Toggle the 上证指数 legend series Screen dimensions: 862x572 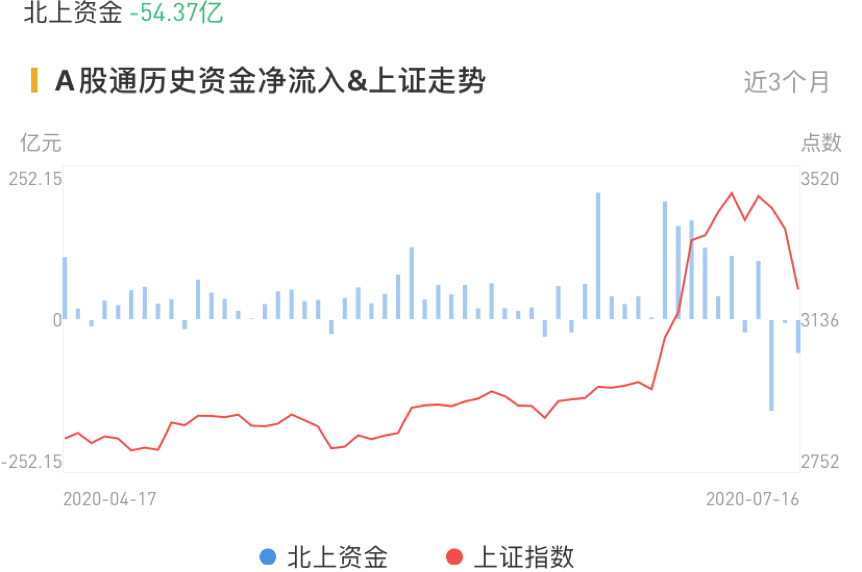[x=509, y=556]
